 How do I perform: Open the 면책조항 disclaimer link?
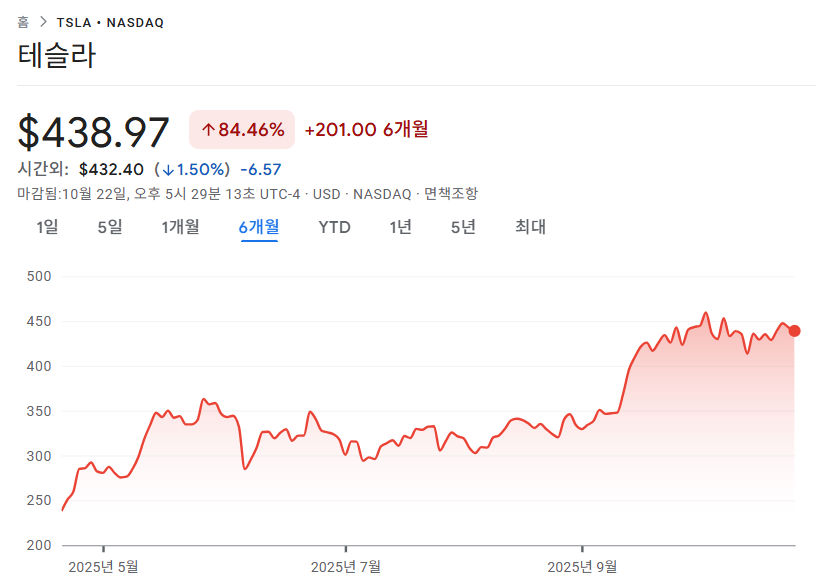coord(451,193)
